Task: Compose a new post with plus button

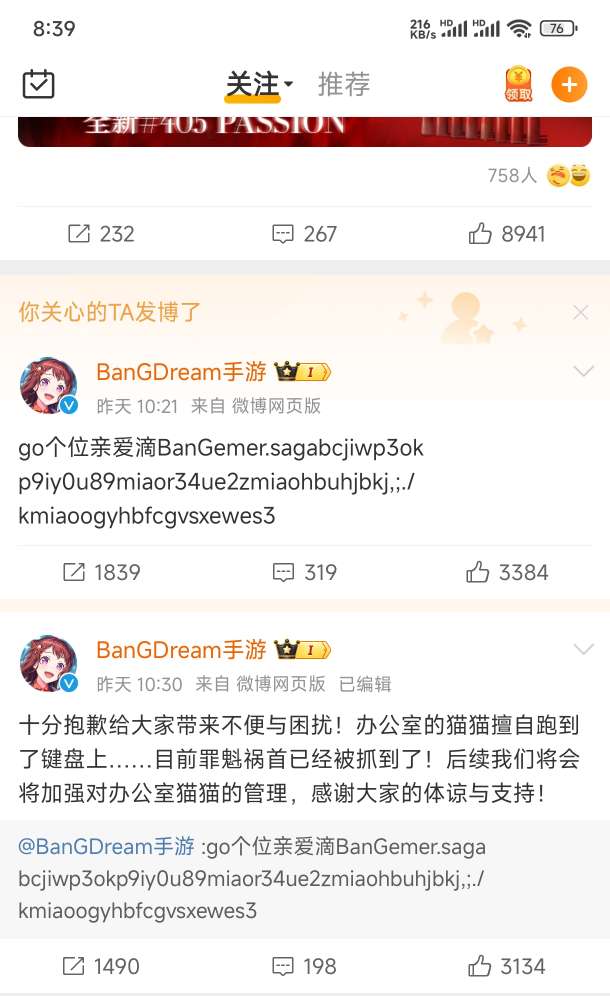Action: coord(570,84)
